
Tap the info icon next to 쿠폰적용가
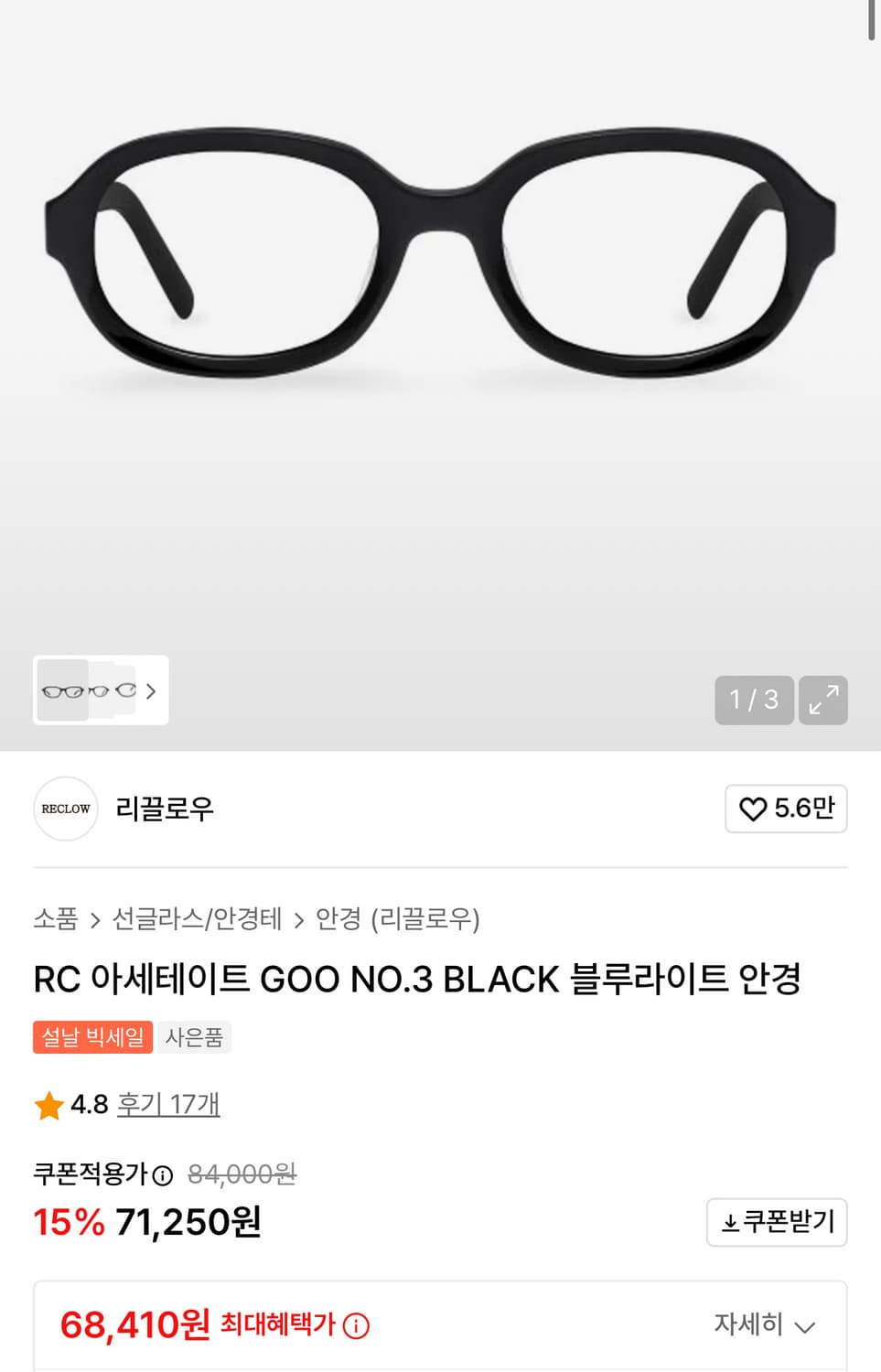pos(163,1175)
